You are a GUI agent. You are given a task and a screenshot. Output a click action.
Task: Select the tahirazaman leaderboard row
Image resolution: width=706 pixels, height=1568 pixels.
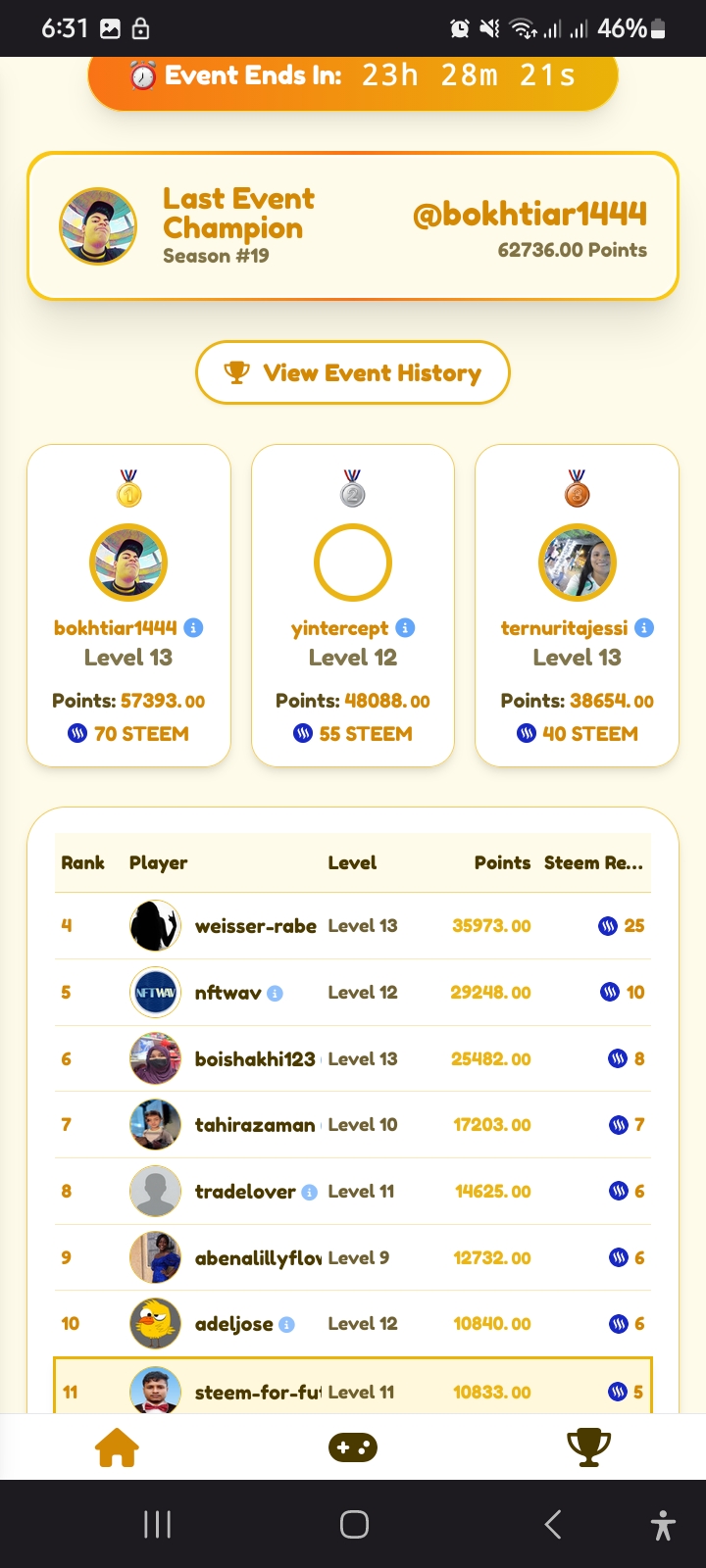(x=353, y=1125)
